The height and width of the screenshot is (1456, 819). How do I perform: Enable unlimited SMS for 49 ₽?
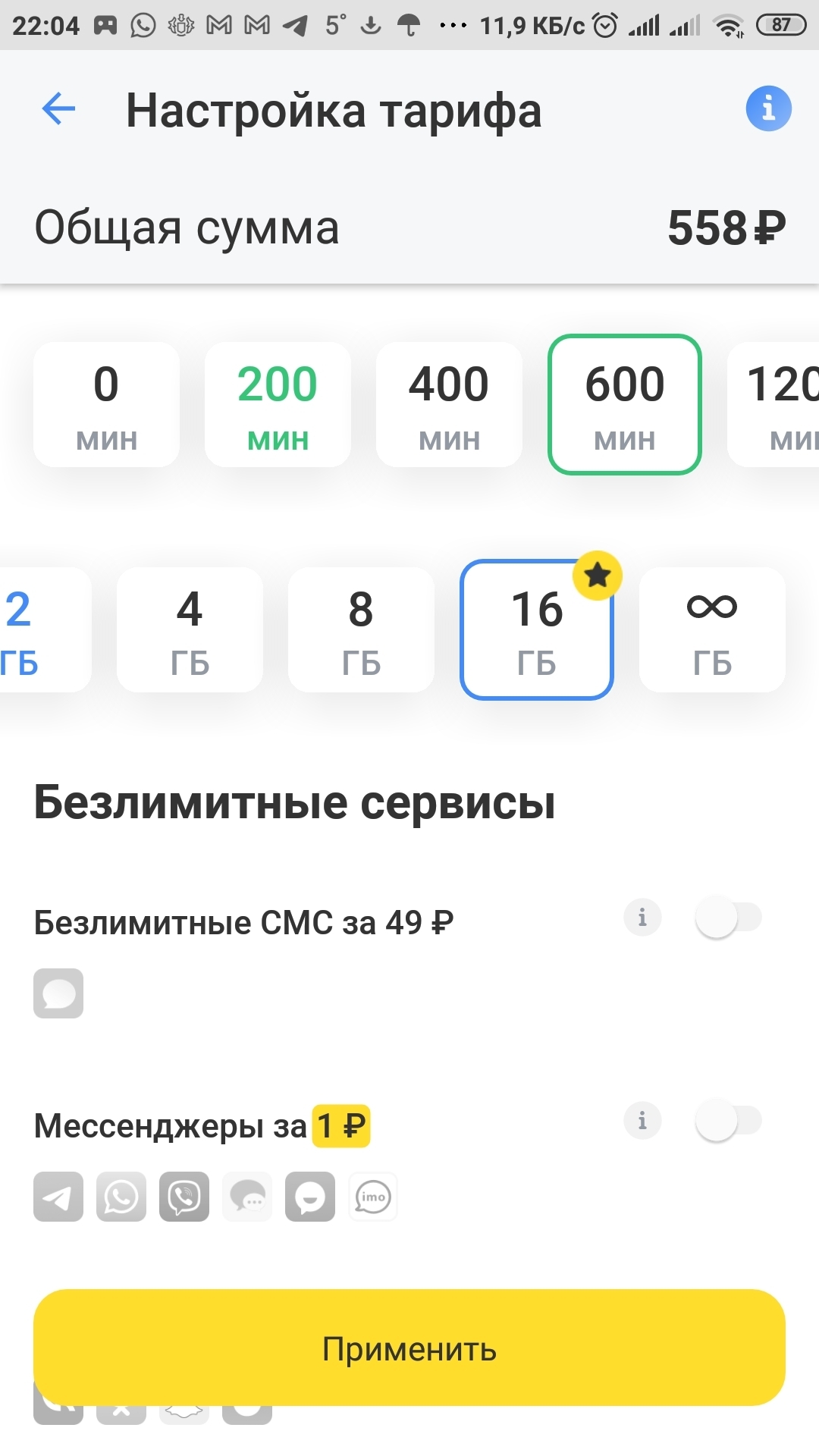[728, 918]
